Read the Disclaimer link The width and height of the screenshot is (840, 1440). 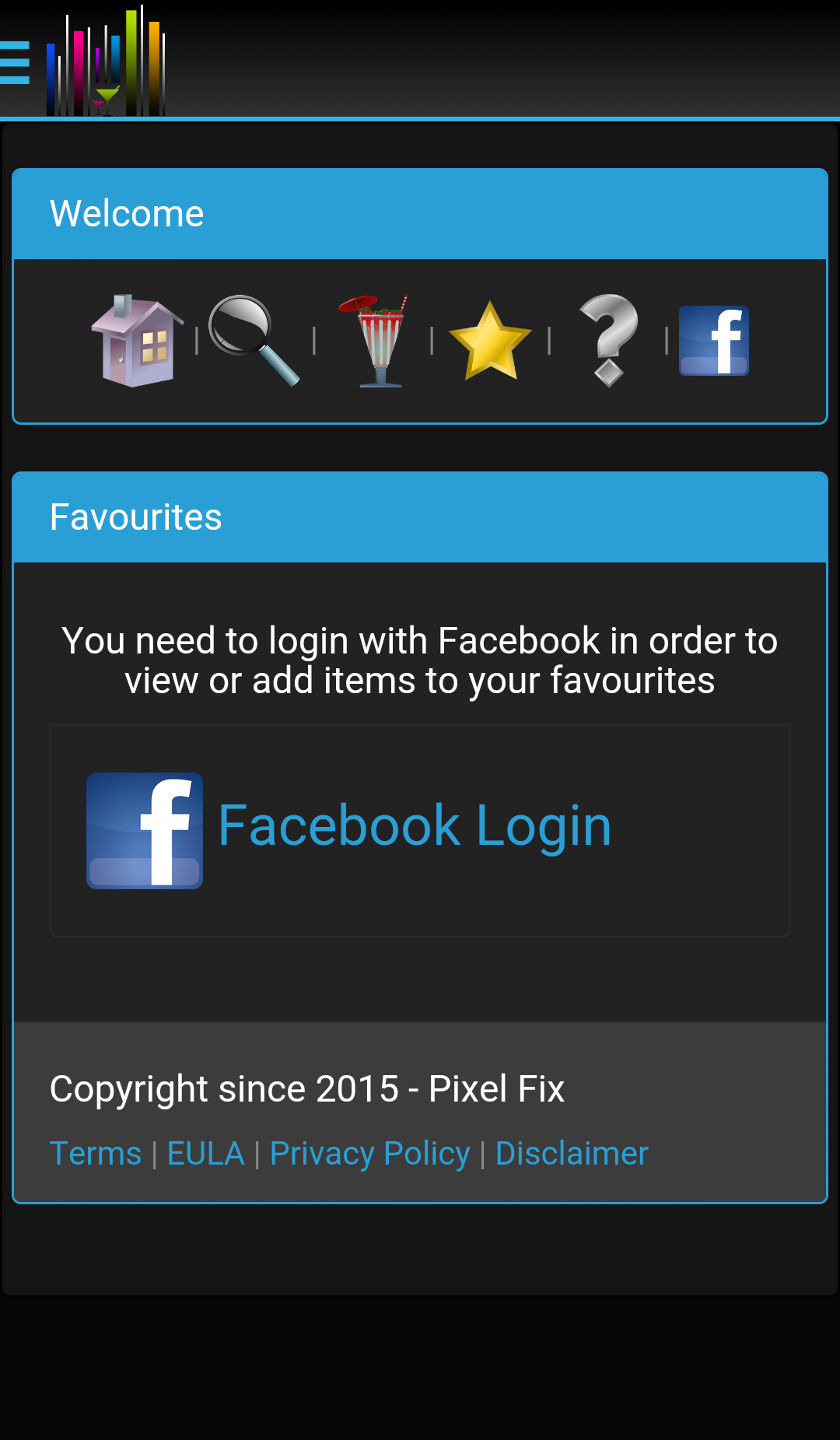(x=572, y=1153)
